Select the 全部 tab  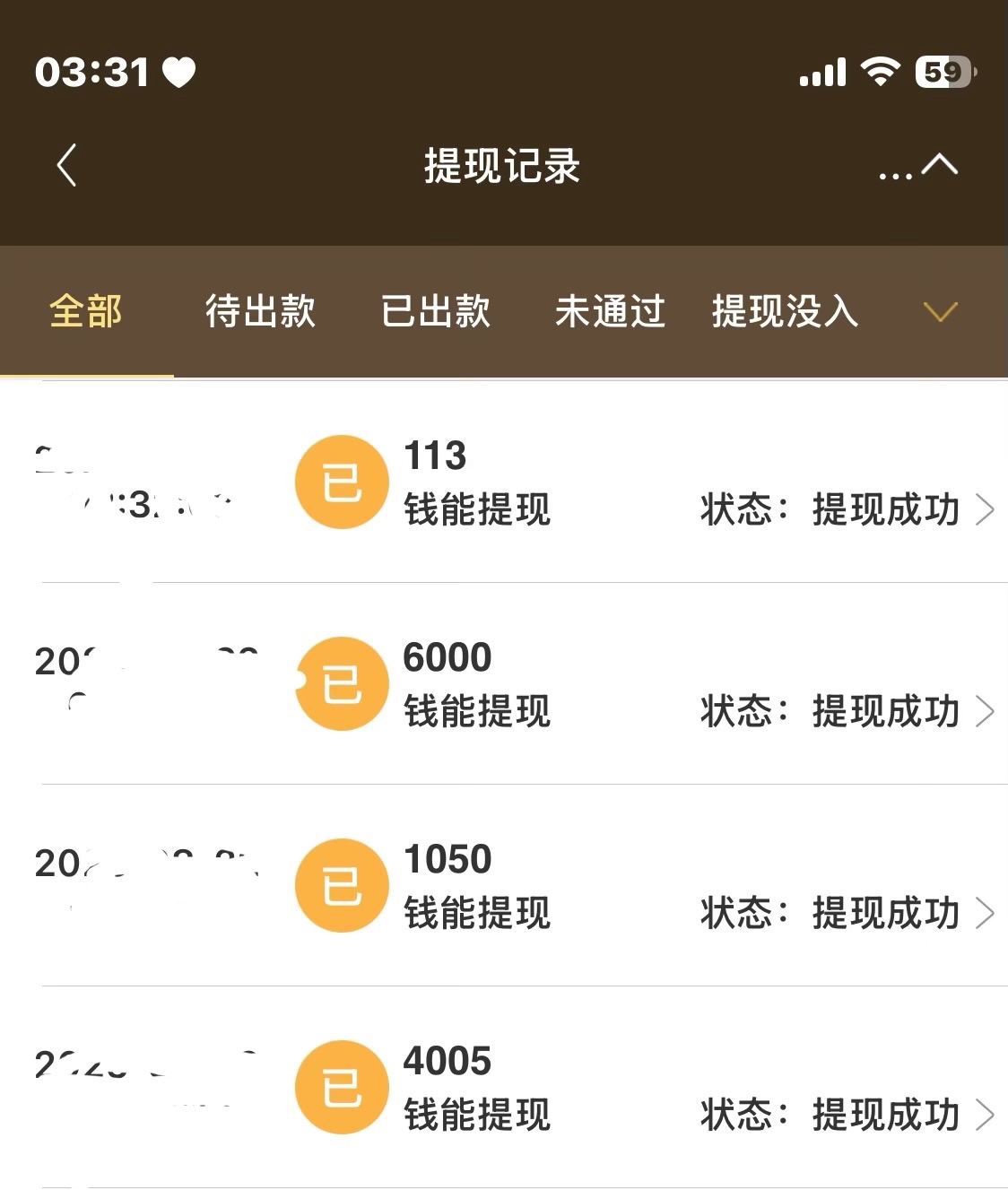tap(86, 312)
